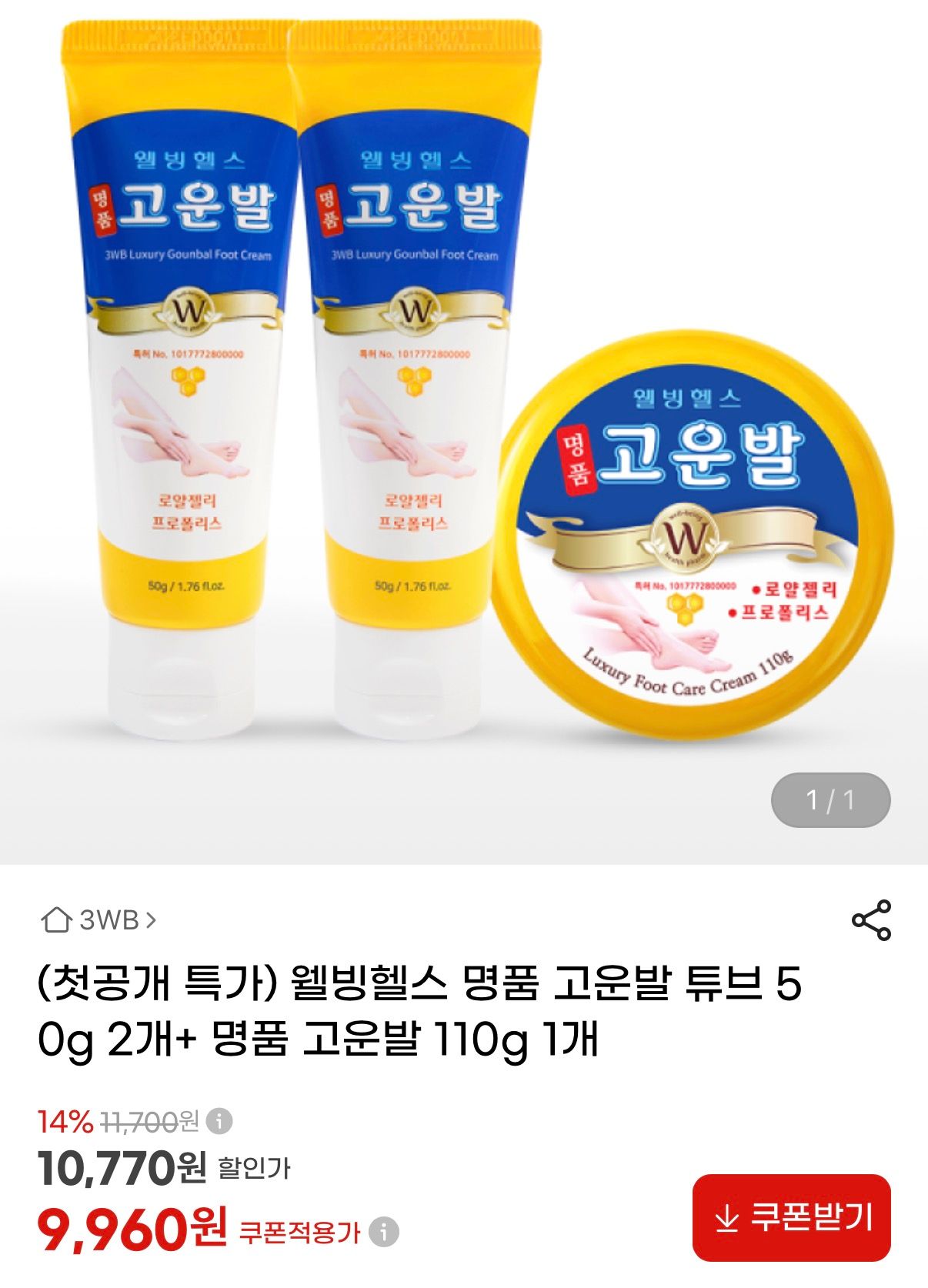Open info icon beside original 11,700원 price
928x1288 pixels.
pos(219,1121)
